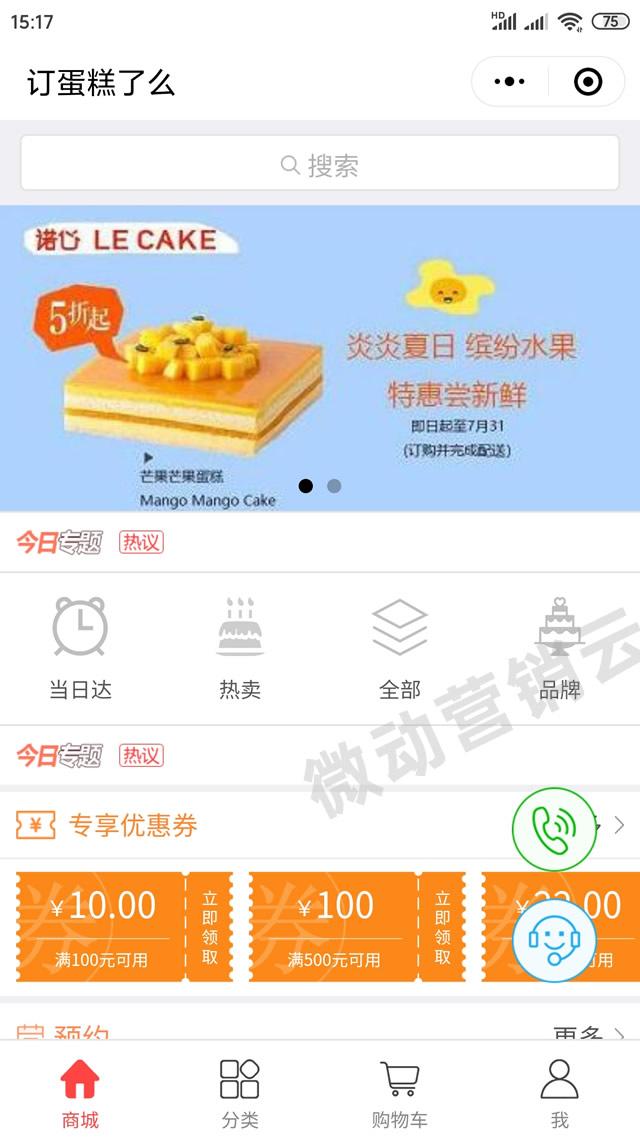Claim the ¥100 coupon via 立即领取
The width and height of the screenshot is (640, 1138).
443,927
